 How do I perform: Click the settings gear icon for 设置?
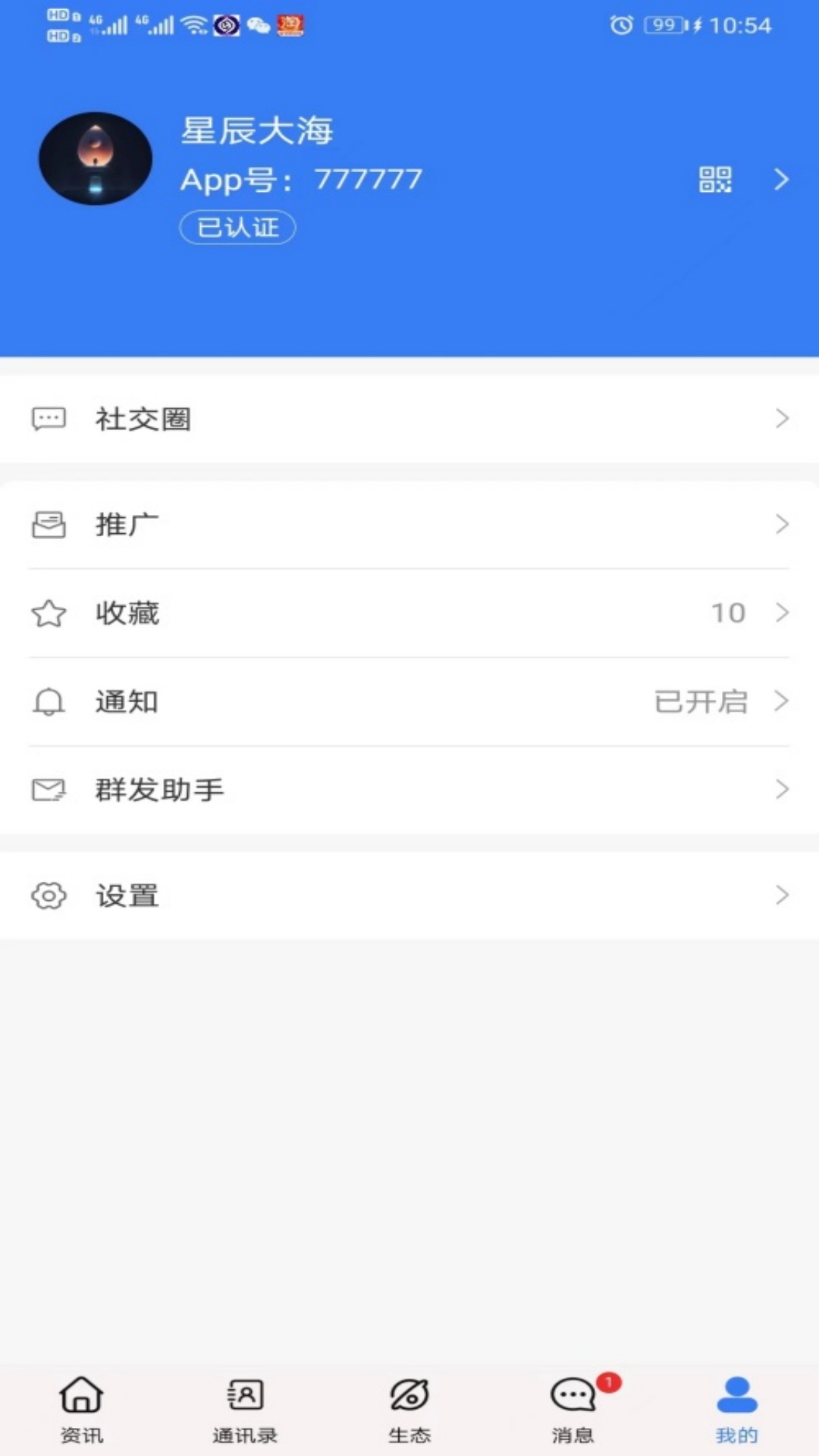47,895
